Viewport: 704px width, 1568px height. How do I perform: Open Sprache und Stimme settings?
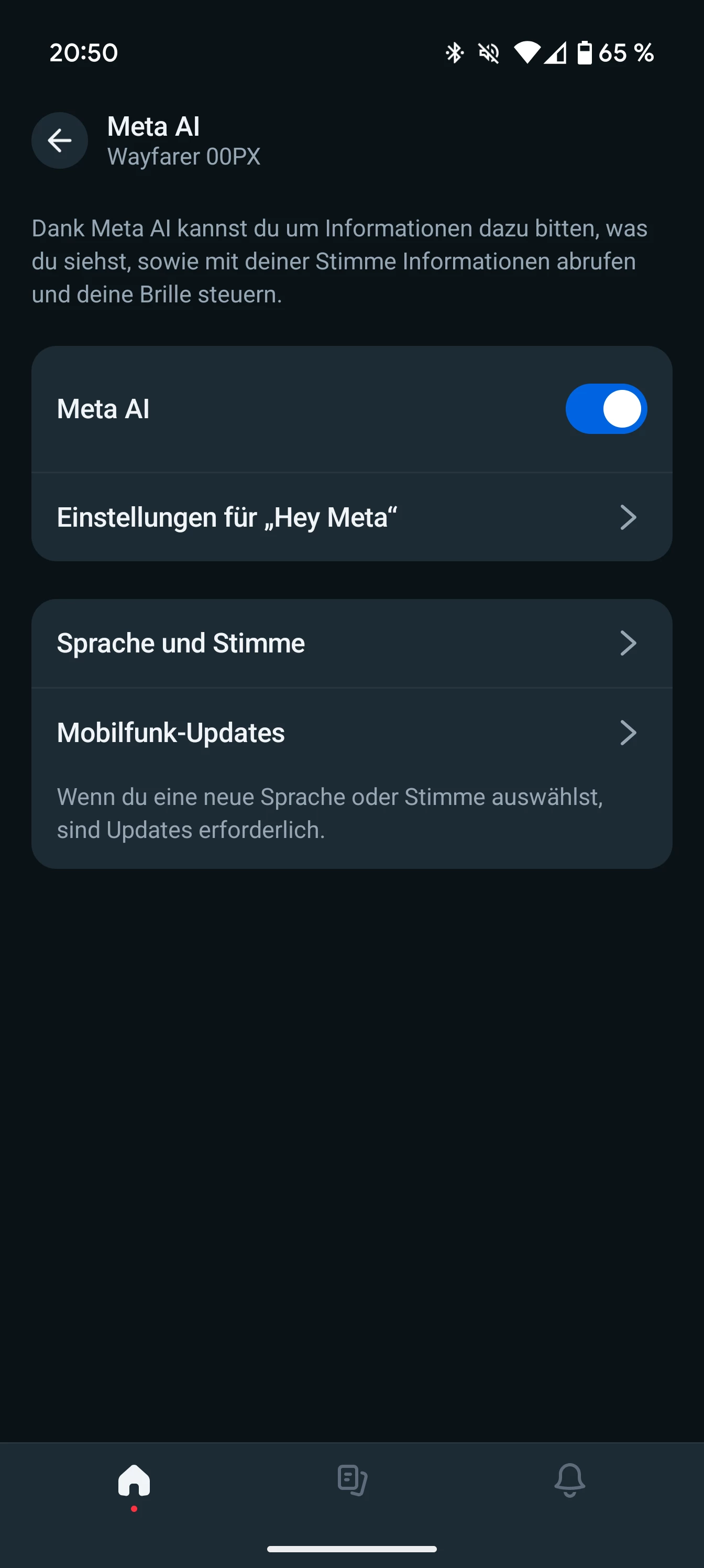[351, 644]
